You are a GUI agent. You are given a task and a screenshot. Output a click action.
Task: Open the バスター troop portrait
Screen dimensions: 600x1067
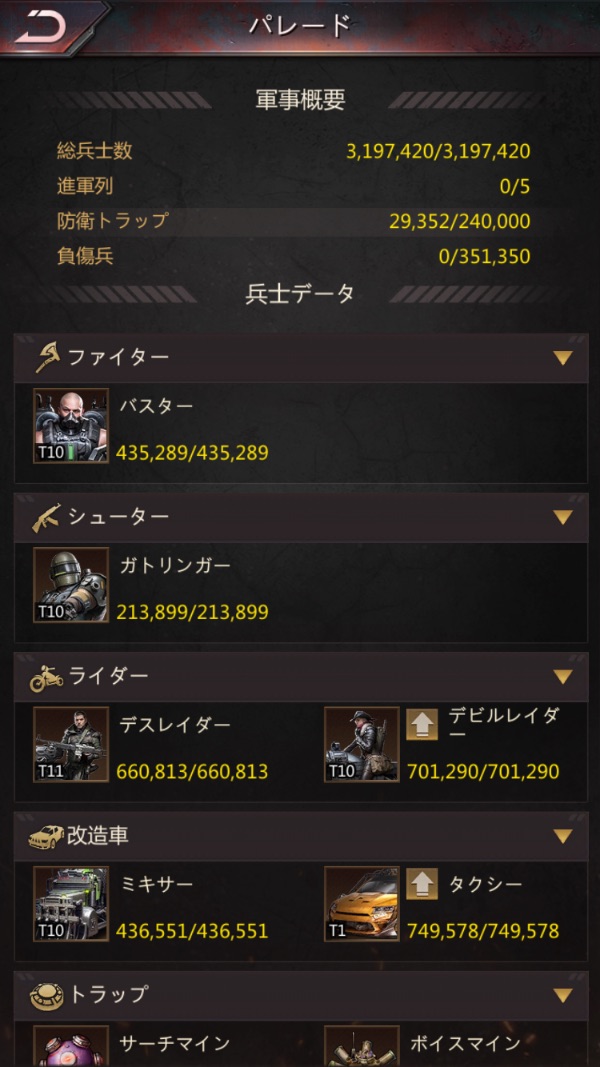[71, 426]
